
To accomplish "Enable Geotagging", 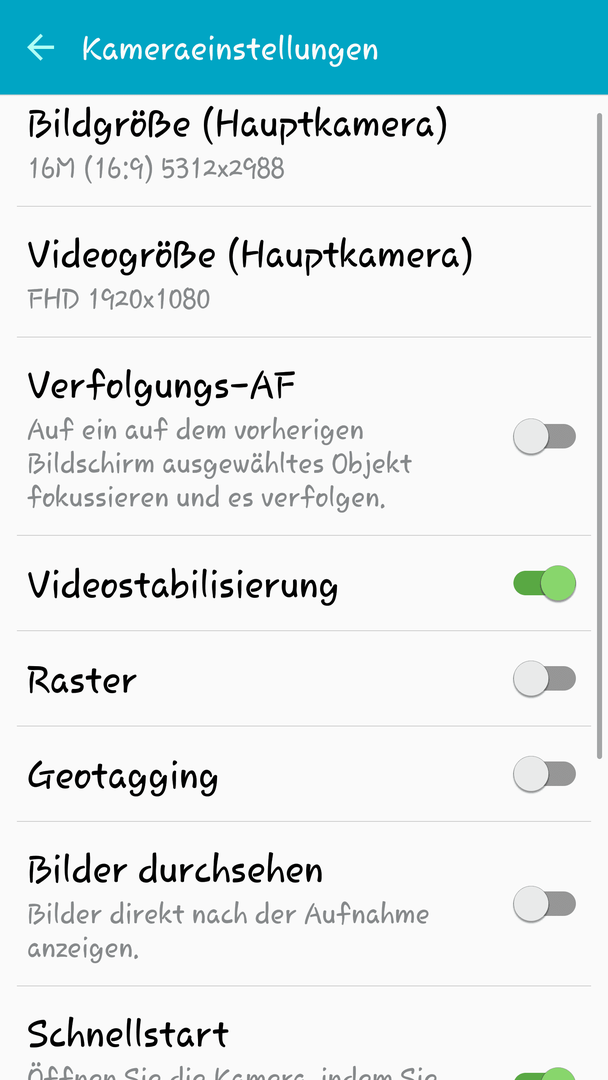I will (x=544, y=774).
